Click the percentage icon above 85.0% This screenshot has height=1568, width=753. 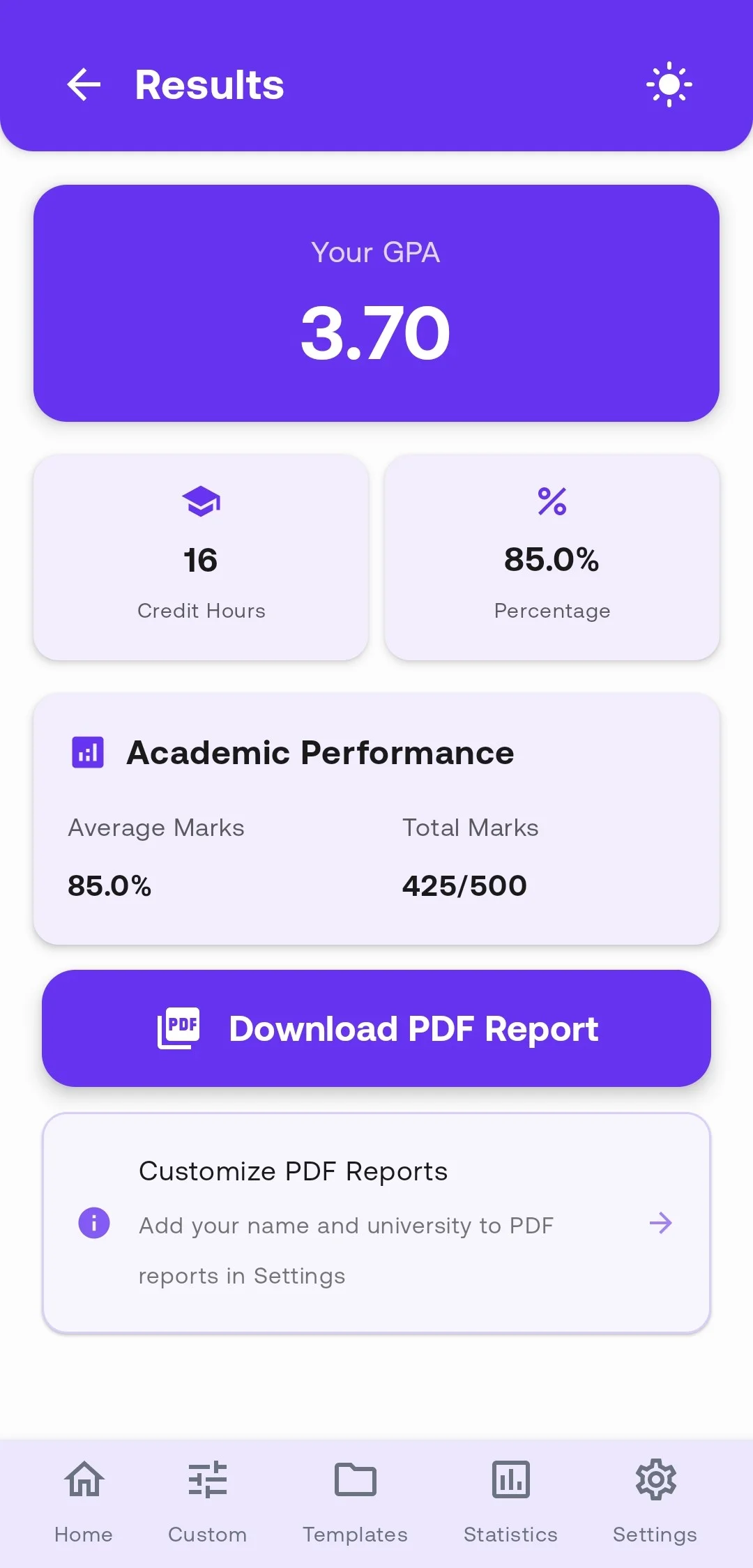tap(552, 501)
